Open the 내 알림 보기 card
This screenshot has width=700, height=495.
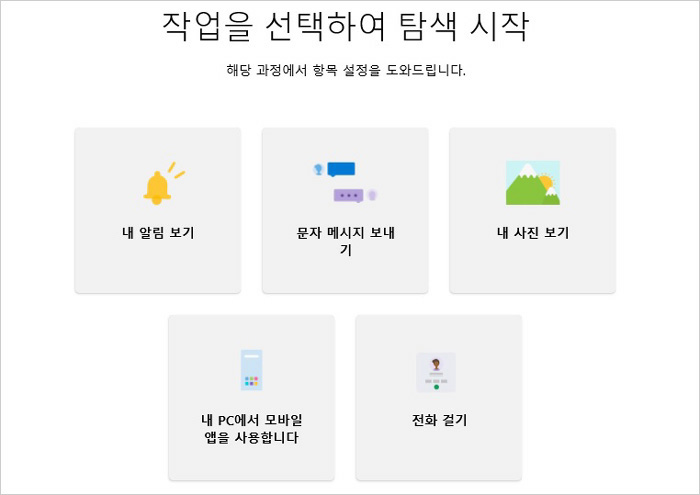coord(157,210)
